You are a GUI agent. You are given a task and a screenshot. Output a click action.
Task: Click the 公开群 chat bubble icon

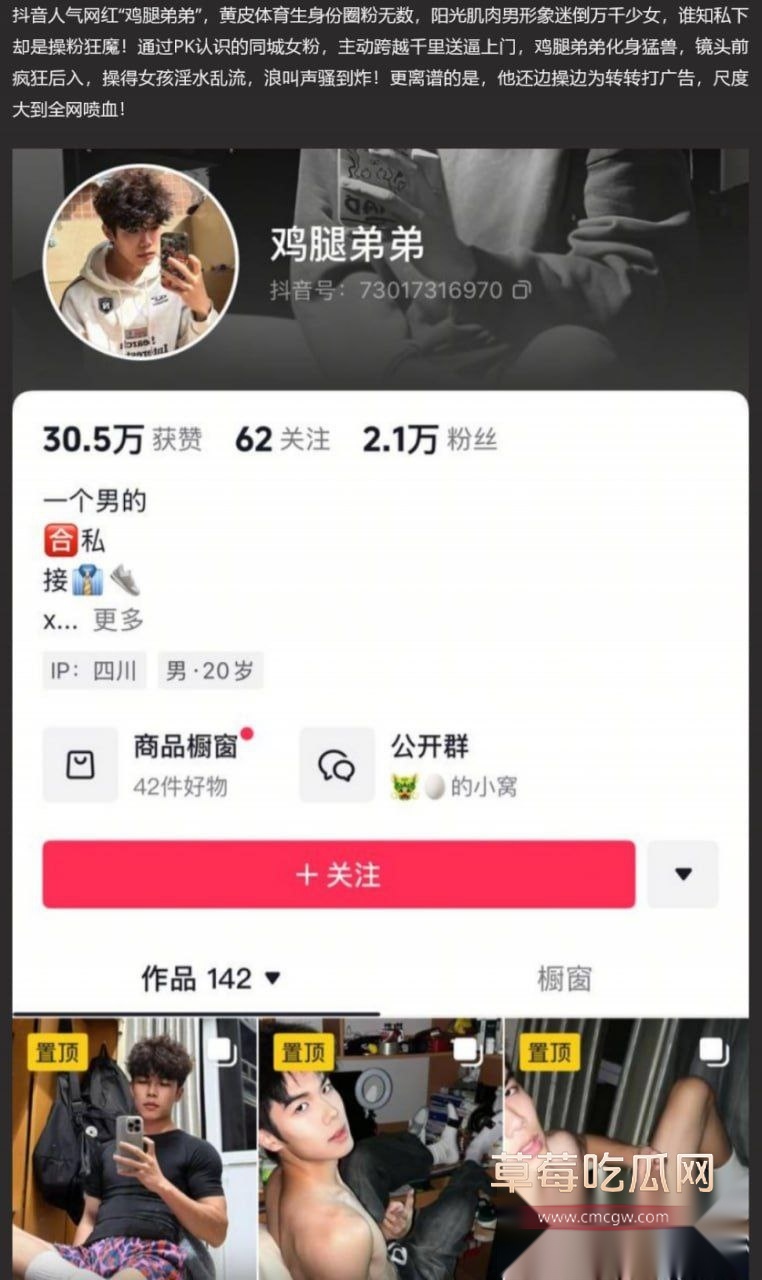(338, 763)
